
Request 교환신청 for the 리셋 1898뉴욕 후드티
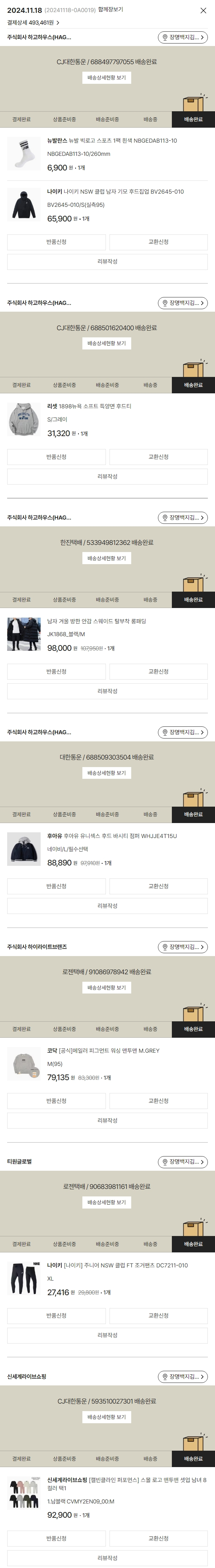pyautogui.click(x=158, y=457)
